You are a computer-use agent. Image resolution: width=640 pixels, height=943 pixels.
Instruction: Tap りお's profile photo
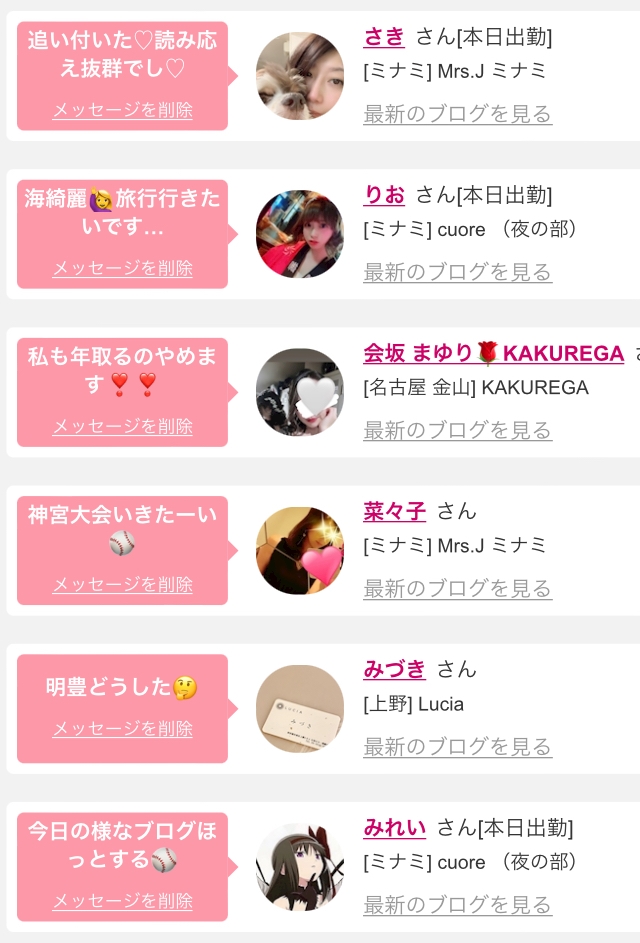click(300, 234)
